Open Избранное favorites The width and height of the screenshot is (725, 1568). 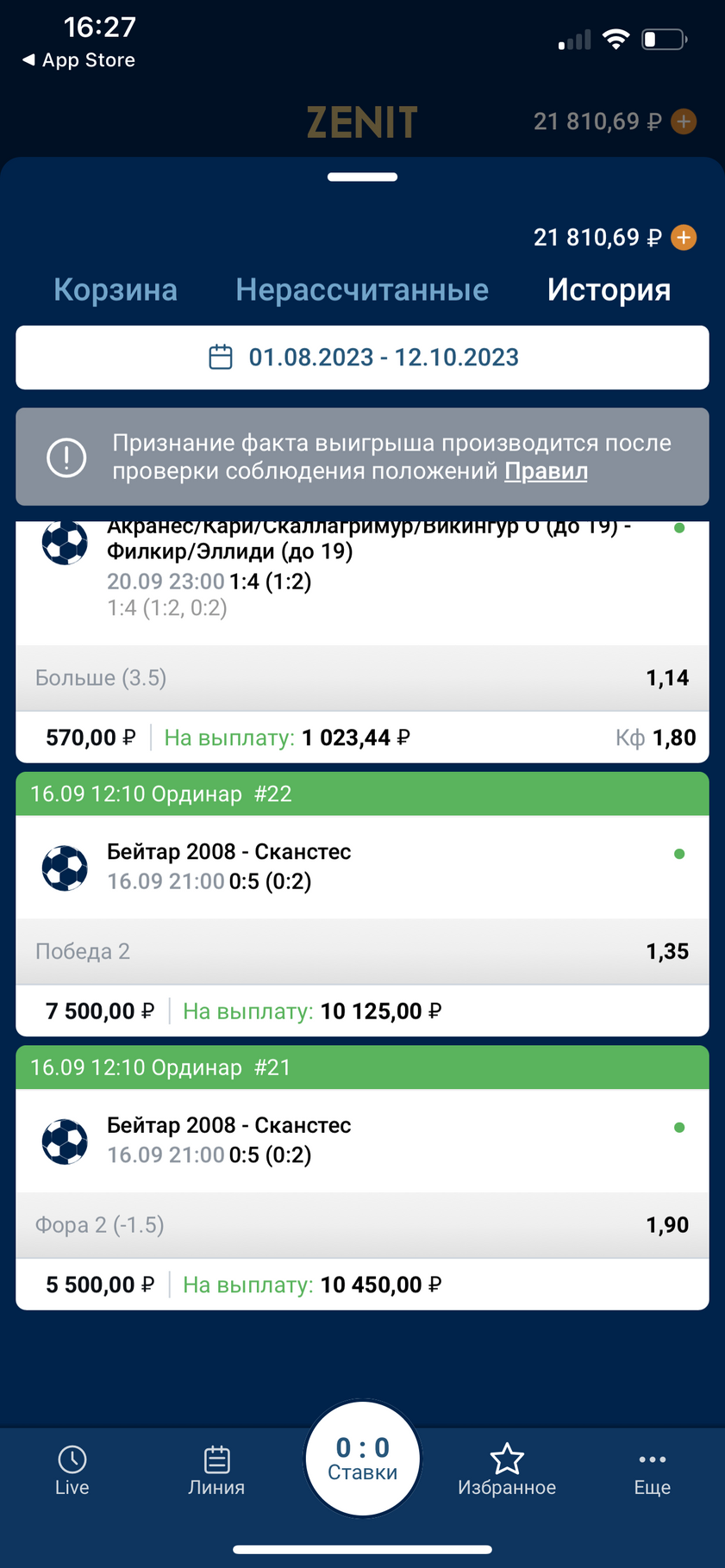[507, 1472]
